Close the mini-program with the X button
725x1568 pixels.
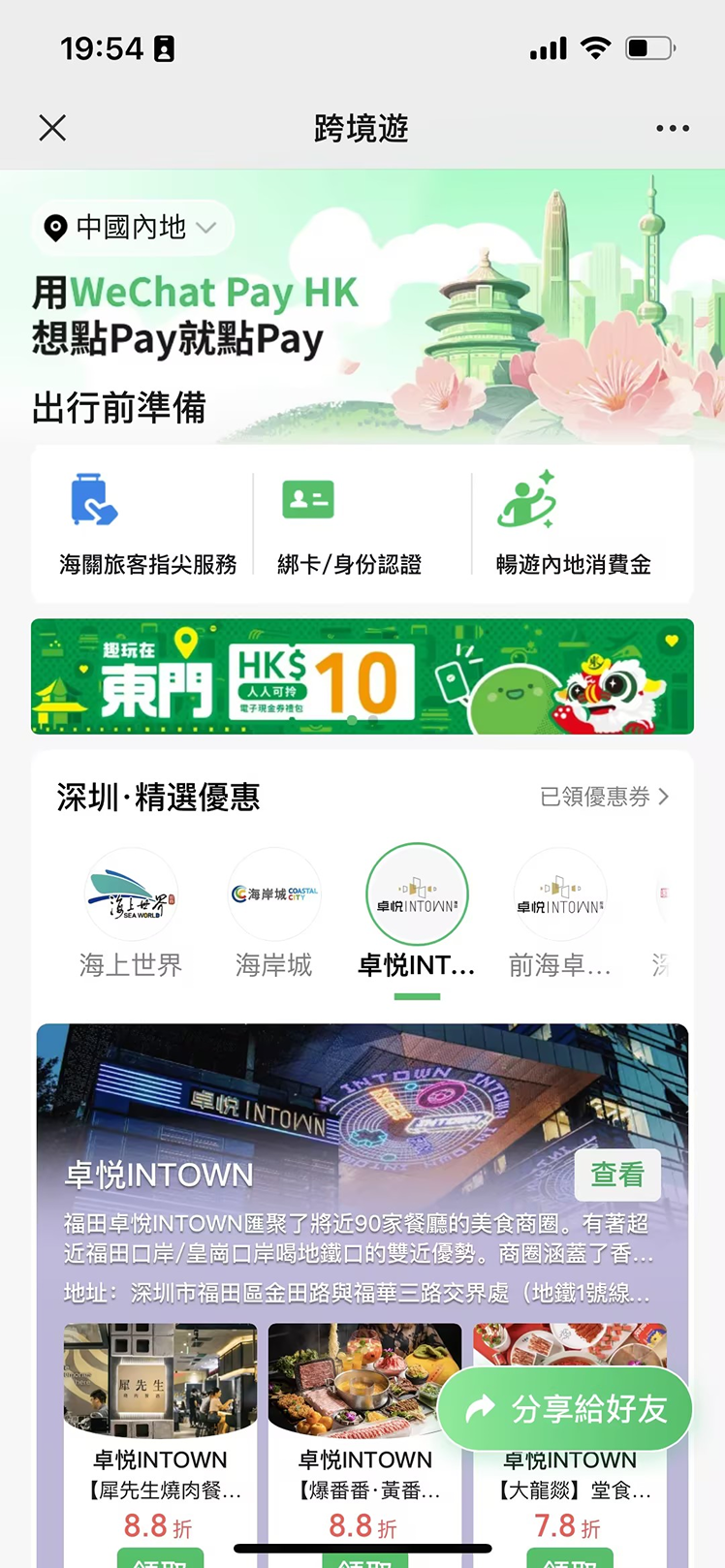click(x=52, y=128)
